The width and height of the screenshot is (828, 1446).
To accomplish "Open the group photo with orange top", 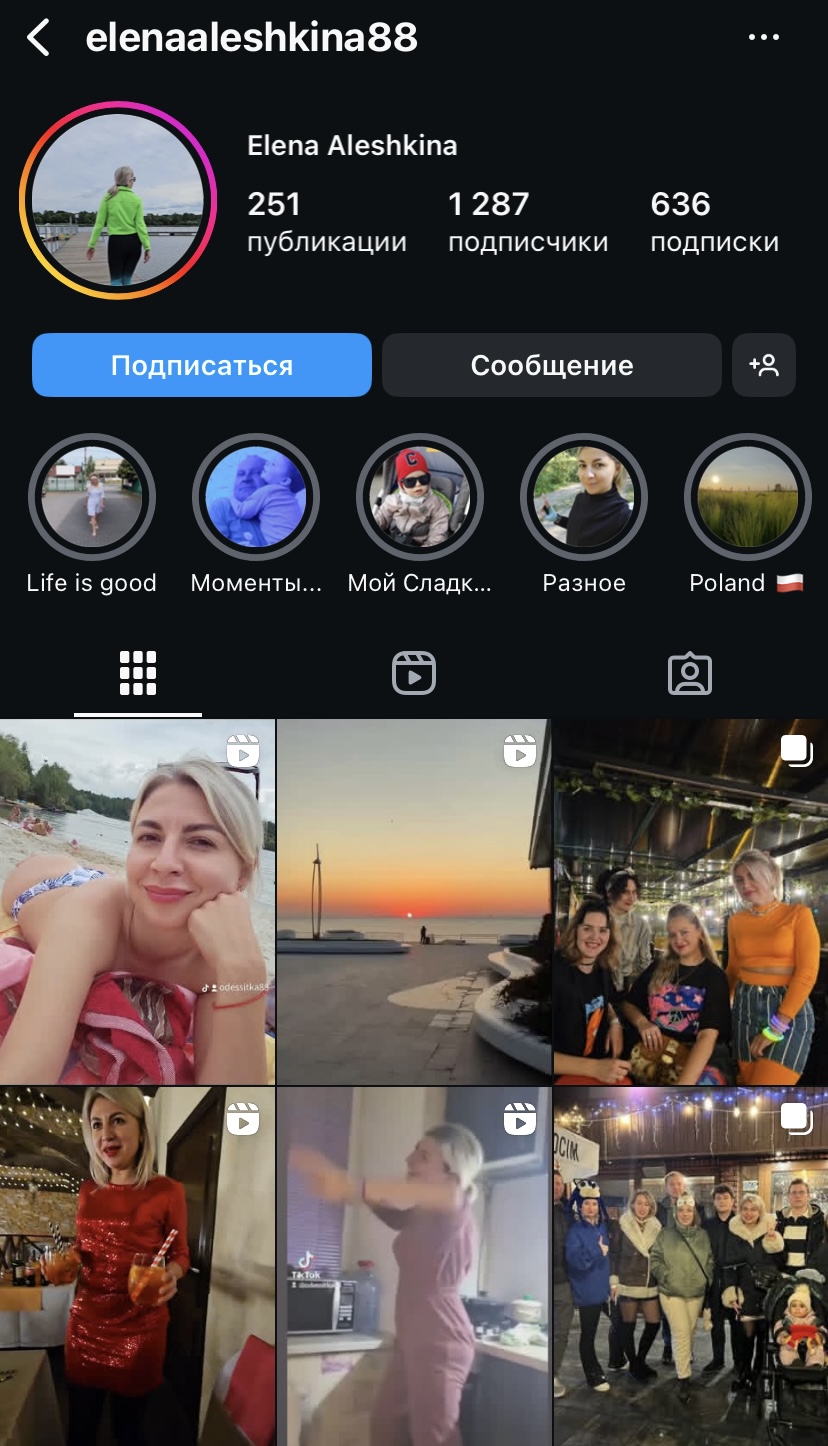I will pos(691,902).
